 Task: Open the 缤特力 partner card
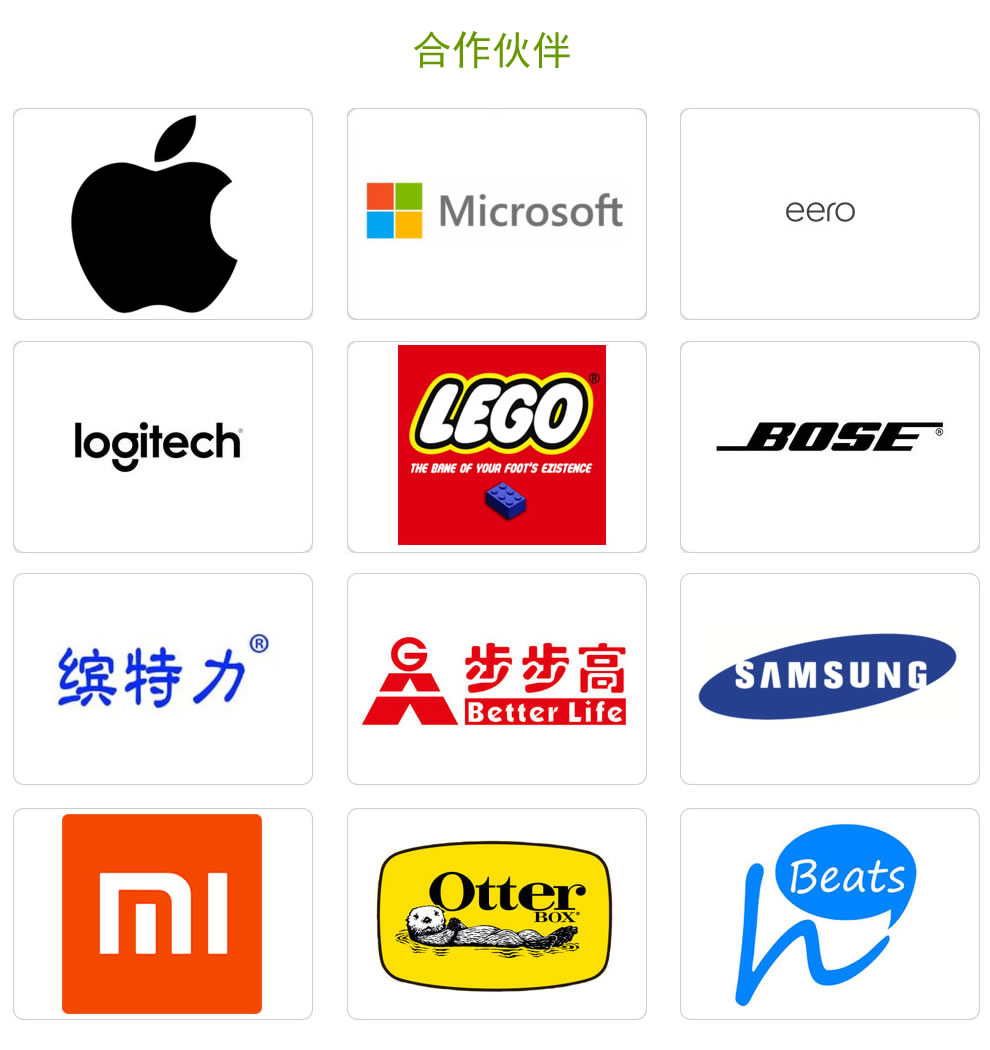pyautogui.click(x=163, y=678)
